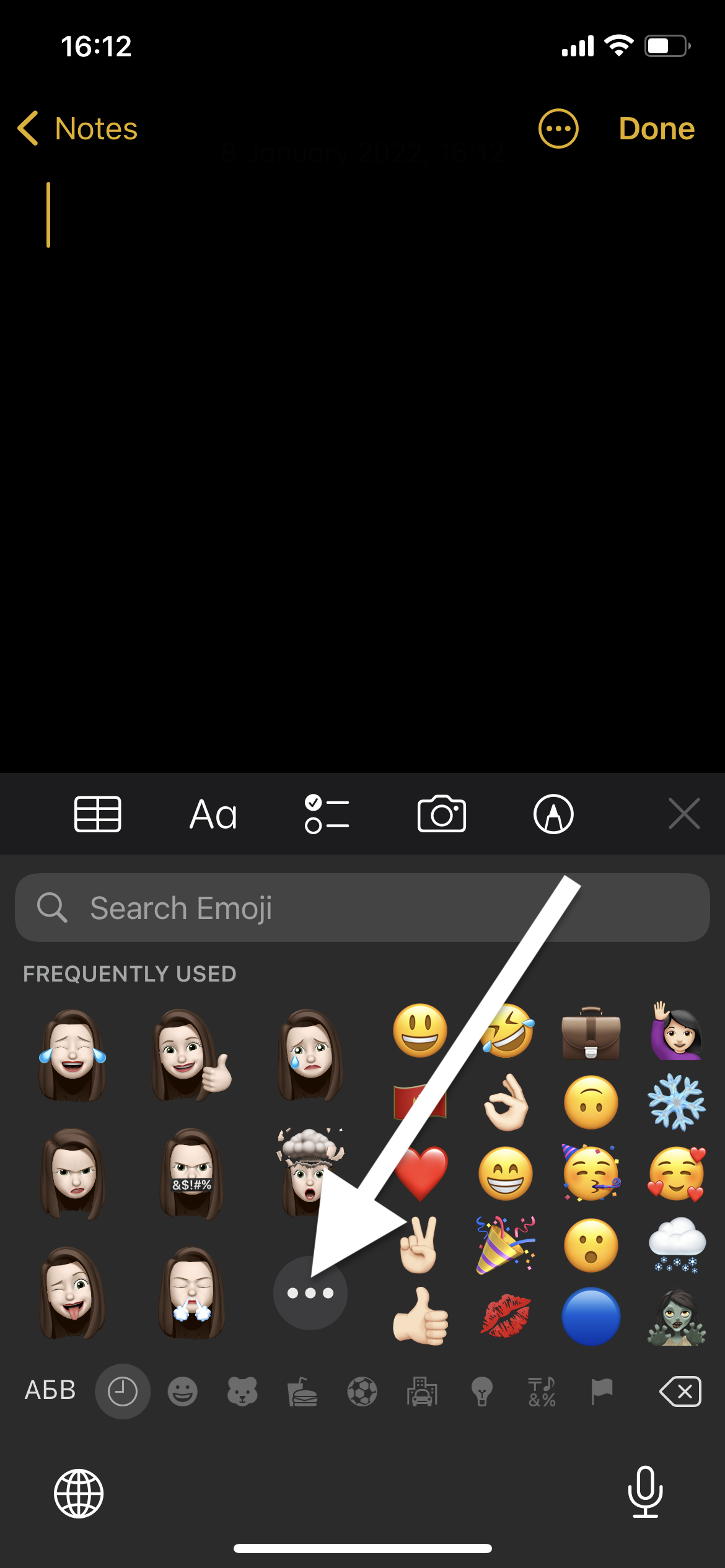The height and width of the screenshot is (1568, 725).
Task: Tap the backspace delete key
Action: point(680,1392)
